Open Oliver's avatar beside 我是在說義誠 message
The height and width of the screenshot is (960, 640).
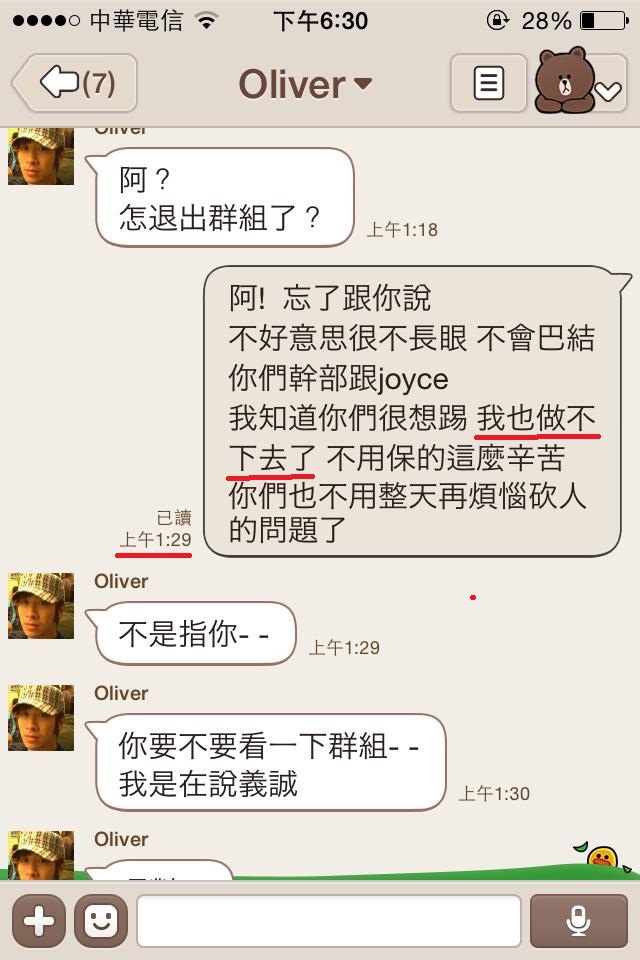pos(41,718)
